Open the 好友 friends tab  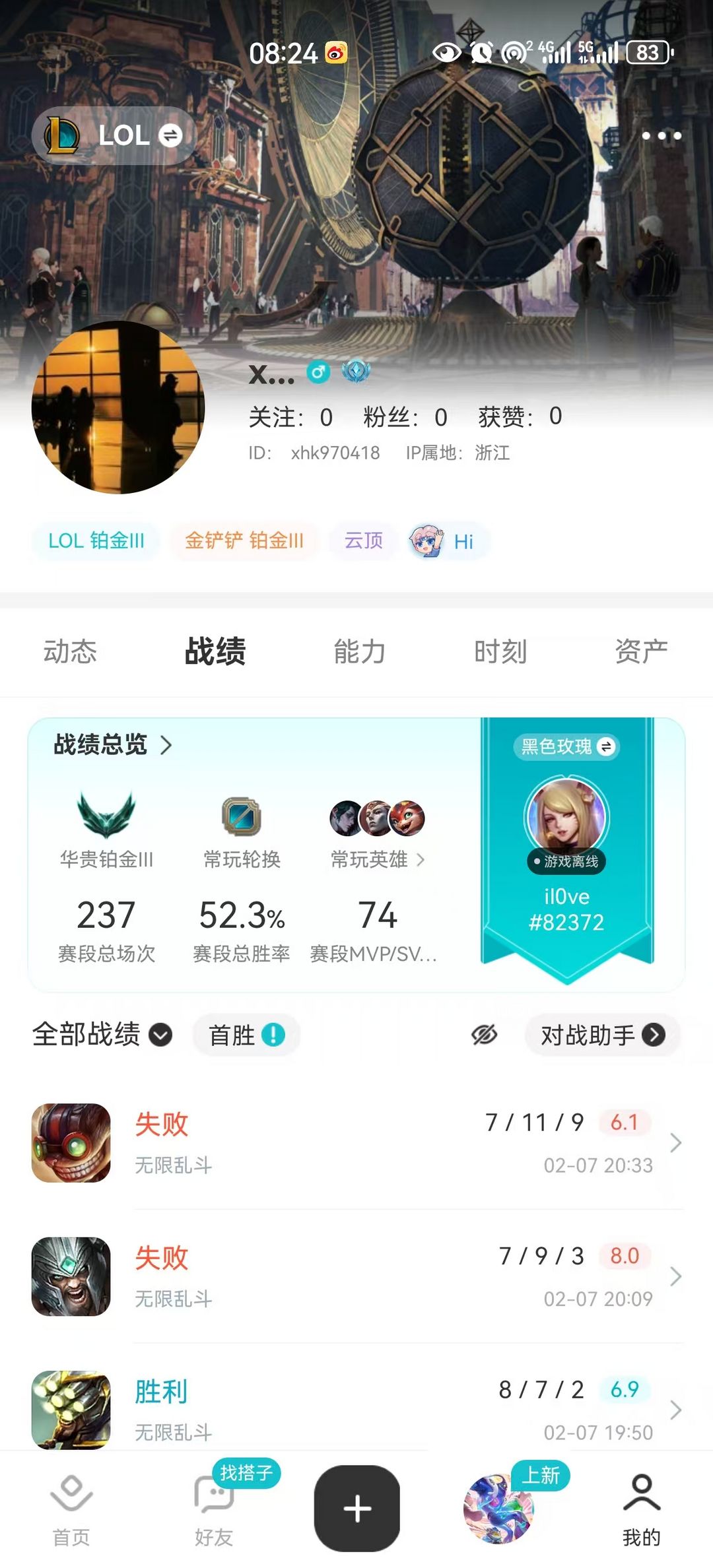[x=214, y=1509]
